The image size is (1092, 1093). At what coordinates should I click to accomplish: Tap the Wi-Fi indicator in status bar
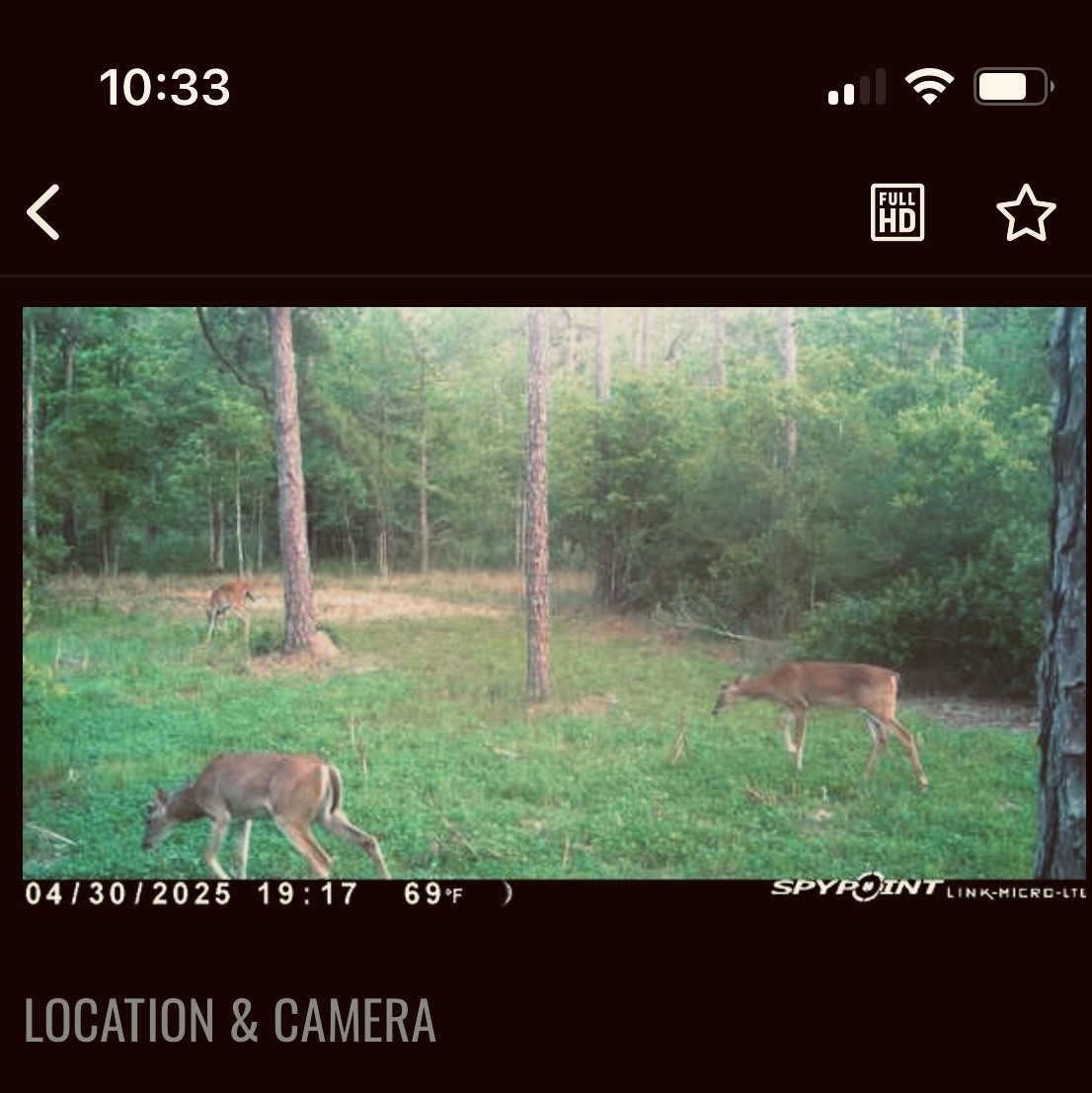pos(929,86)
